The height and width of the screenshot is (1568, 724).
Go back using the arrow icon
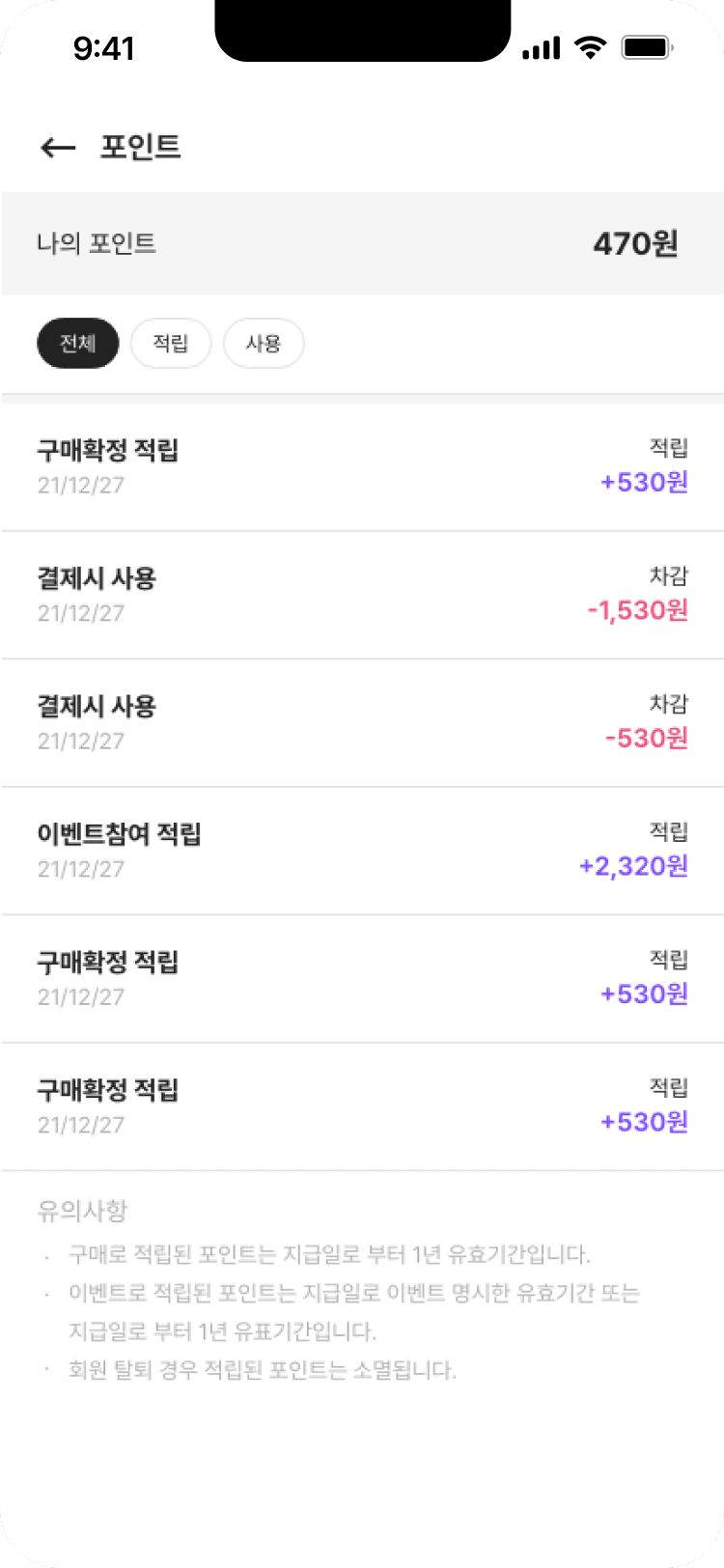pyautogui.click(x=58, y=147)
